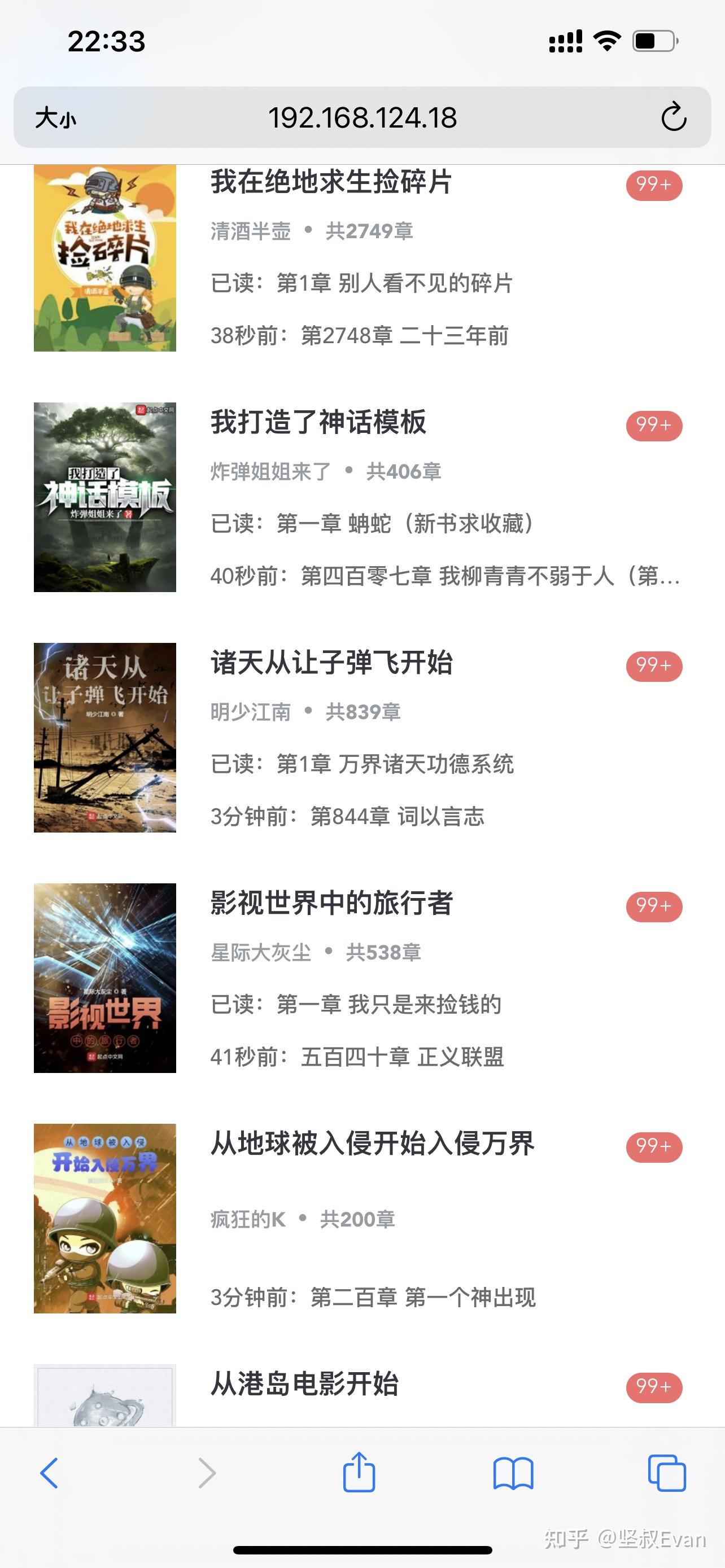725x1568 pixels.
Task: Open the book 影视世界中的旅行者
Action: pyautogui.click(x=332, y=903)
